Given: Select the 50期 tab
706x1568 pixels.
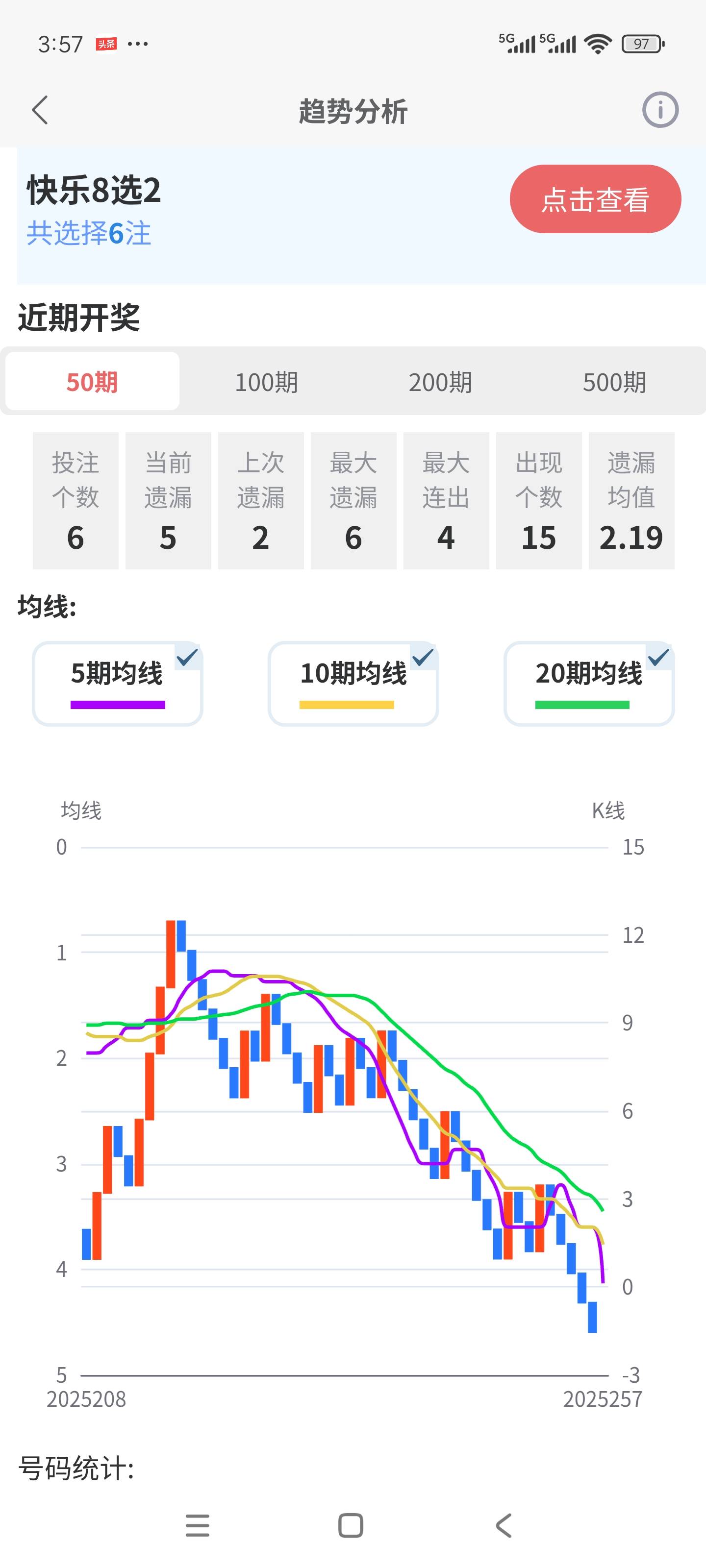Looking at the screenshot, I should click(93, 382).
